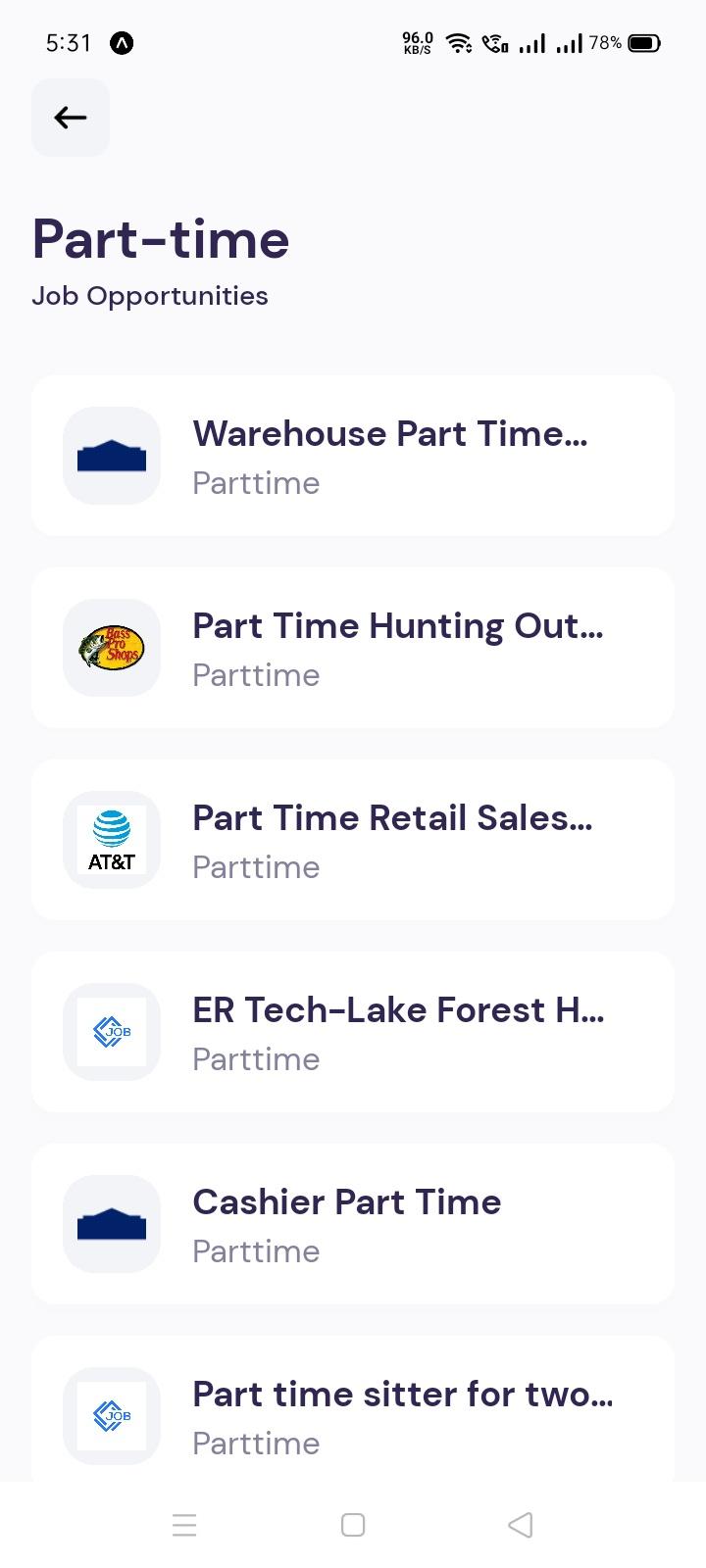Tap the system home button
The height and width of the screenshot is (1568, 706).
(353, 1525)
